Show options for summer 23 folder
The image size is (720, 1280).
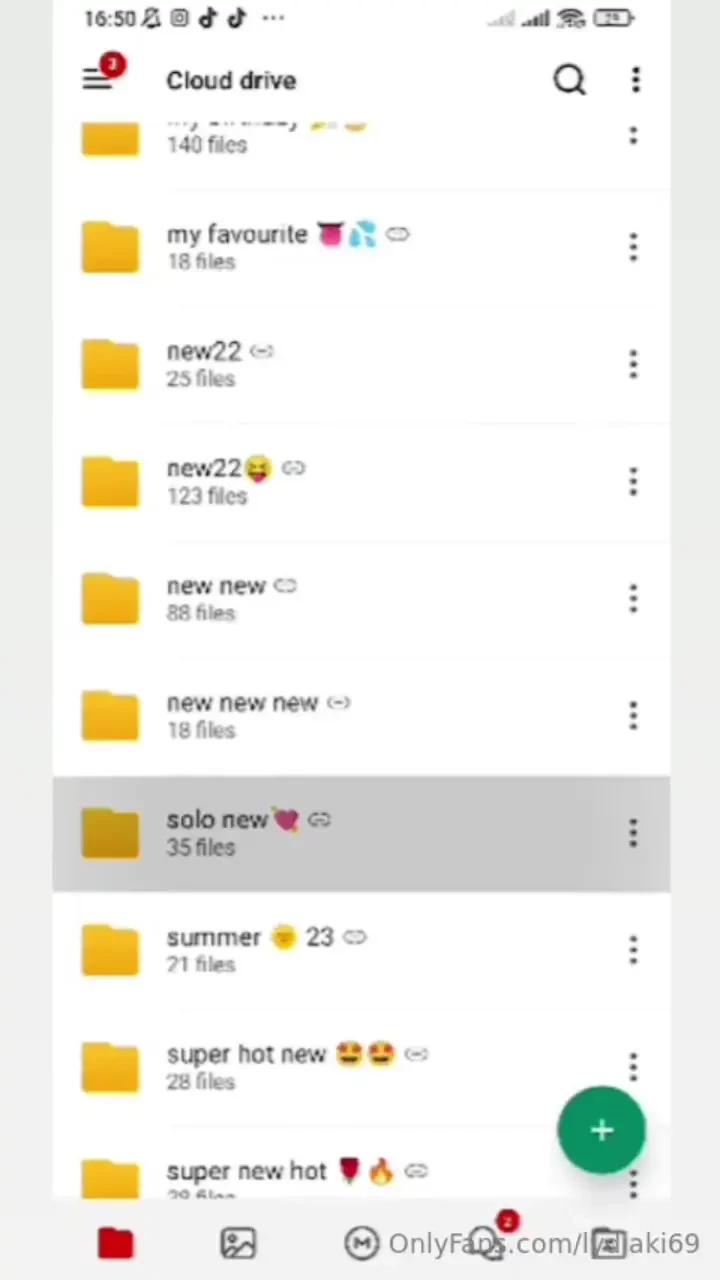632,950
